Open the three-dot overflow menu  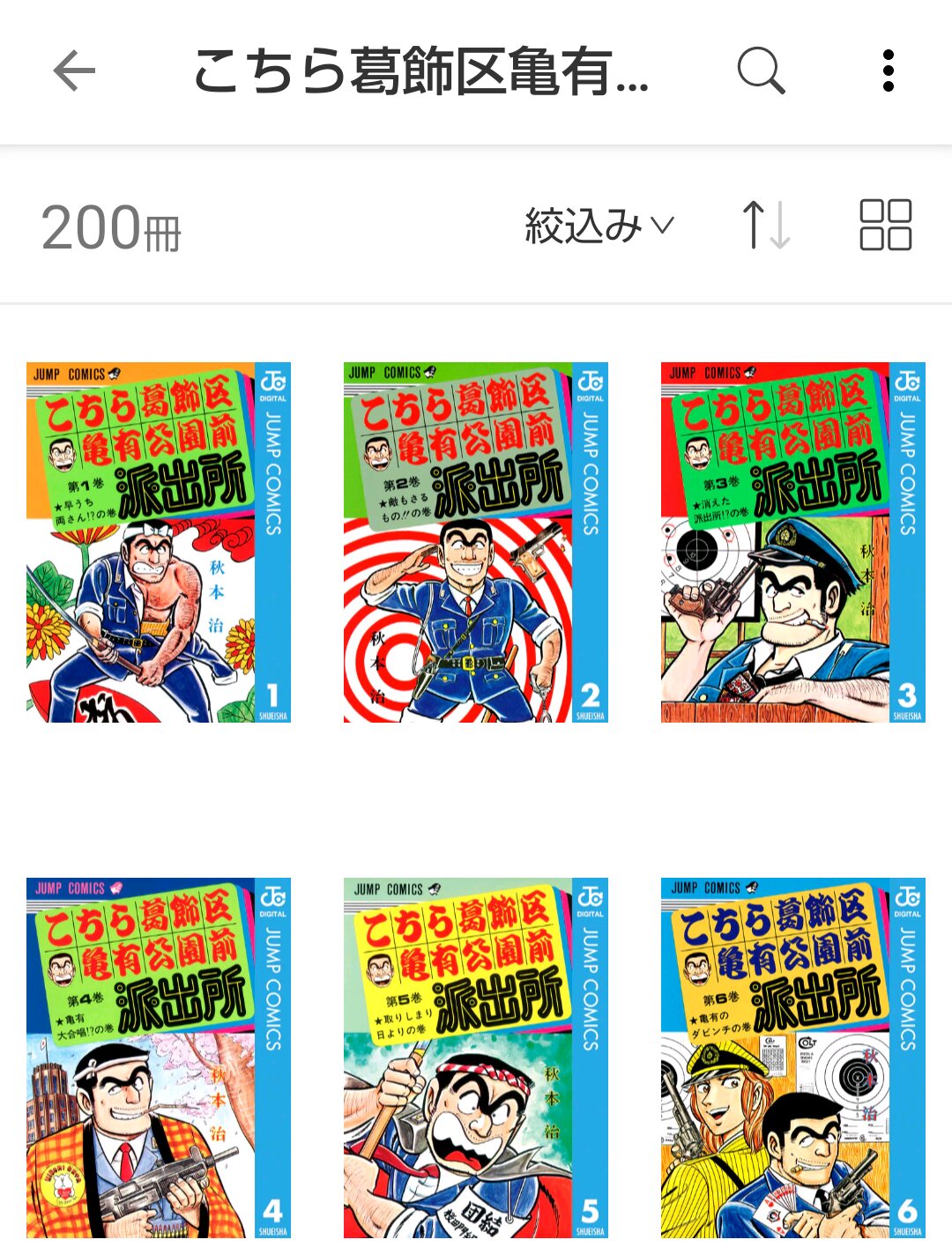888,71
